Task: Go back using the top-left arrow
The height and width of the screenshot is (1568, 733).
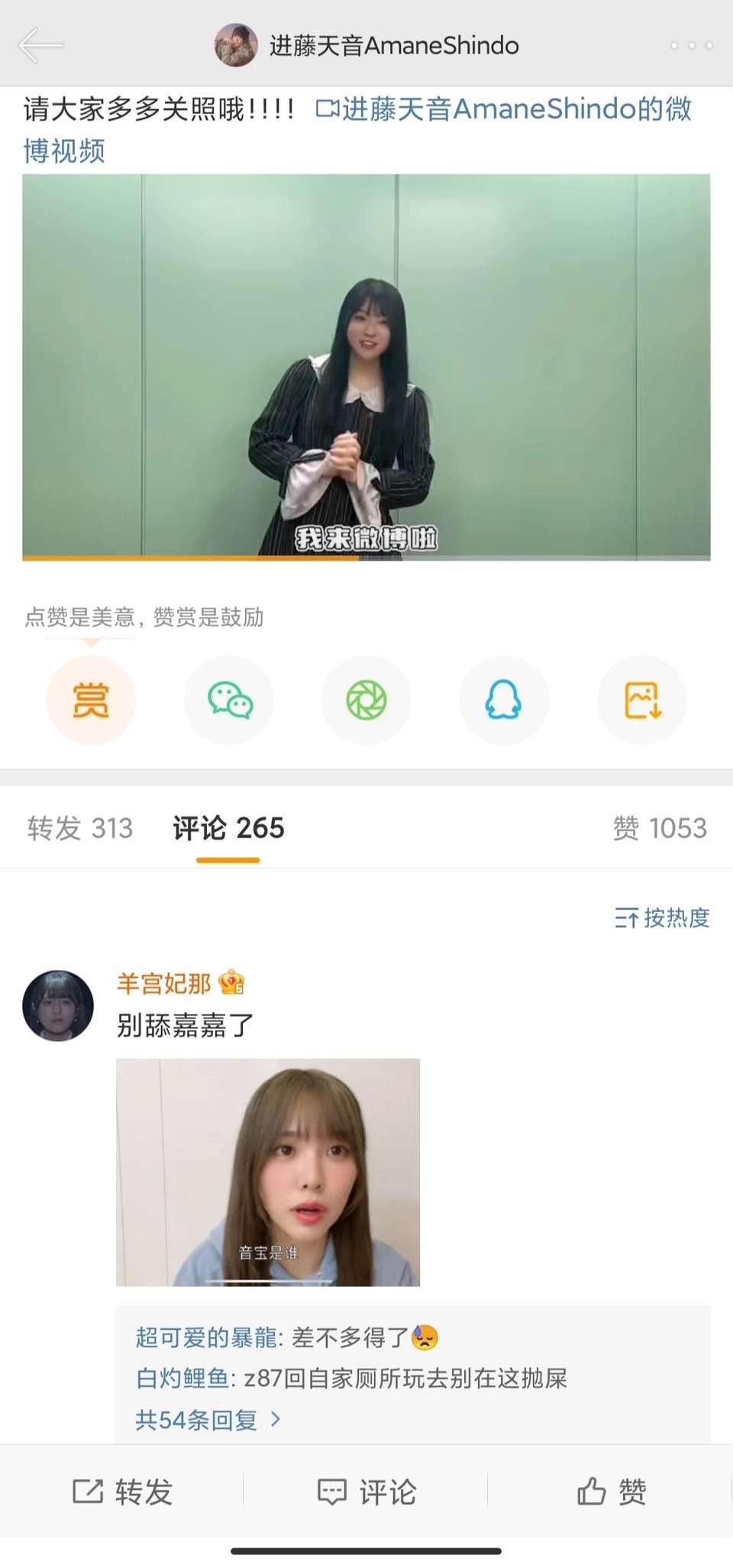Action: pos(40,46)
